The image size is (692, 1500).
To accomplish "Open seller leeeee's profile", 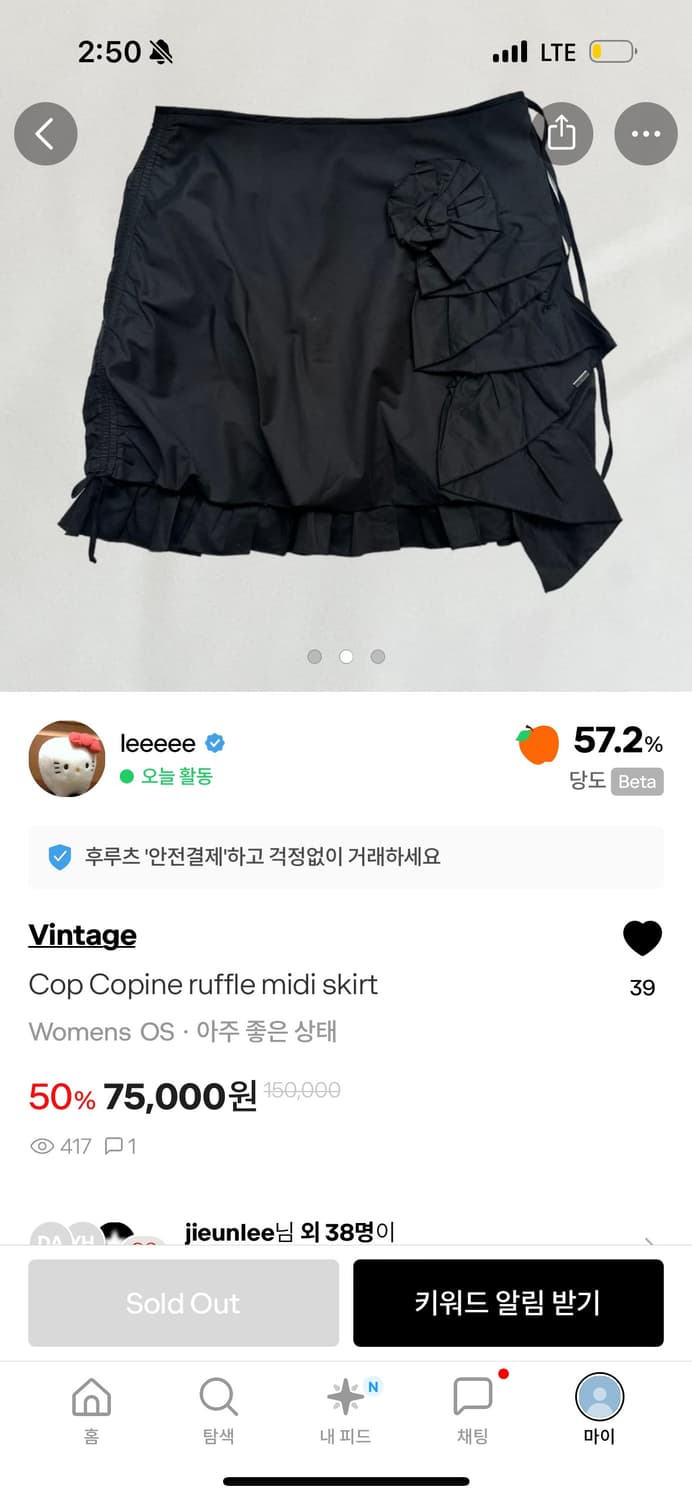I will coord(157,743).
